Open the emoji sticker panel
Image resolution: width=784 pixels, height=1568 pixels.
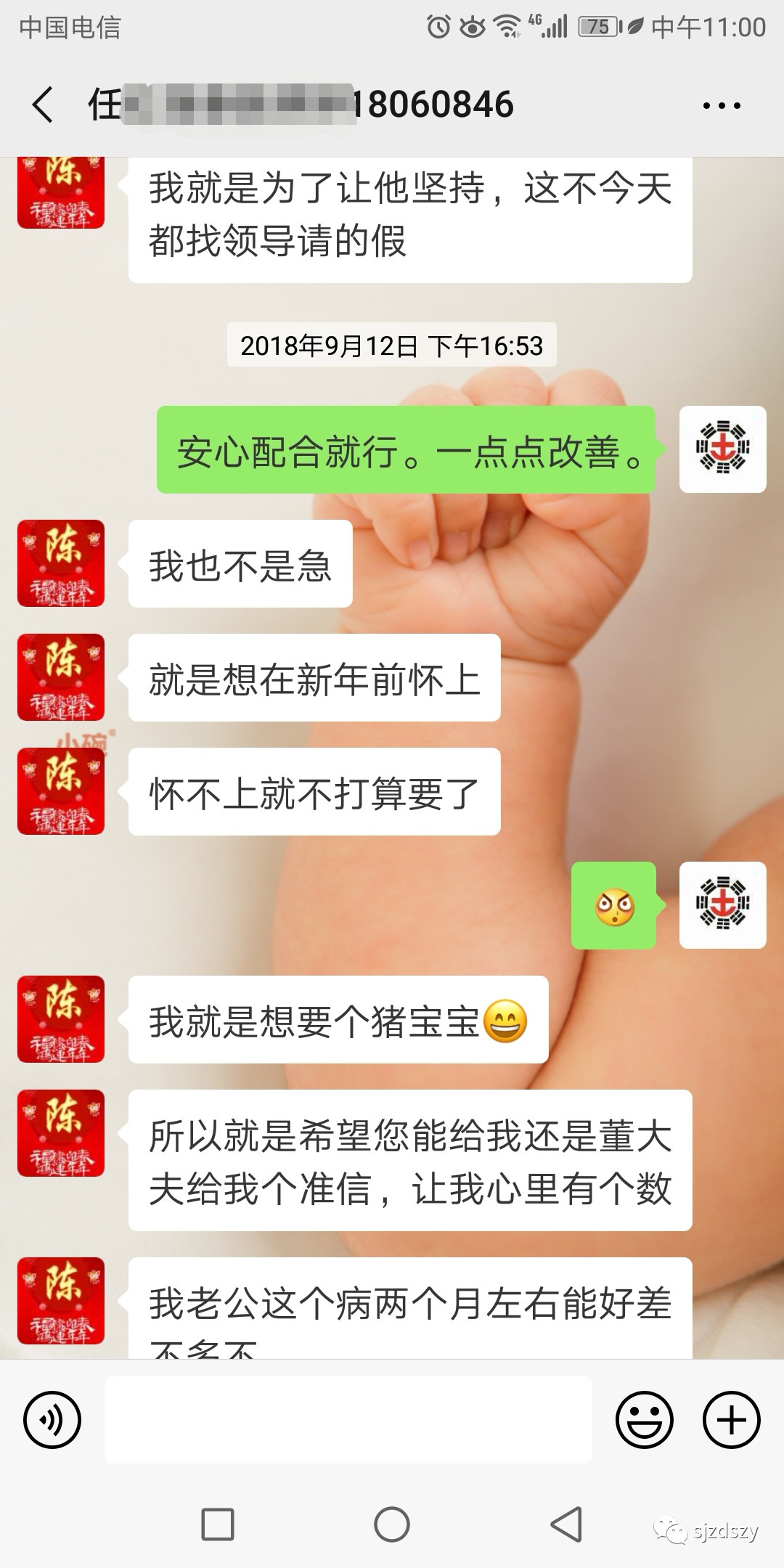pyautogui.click(x=645, y=1420)
